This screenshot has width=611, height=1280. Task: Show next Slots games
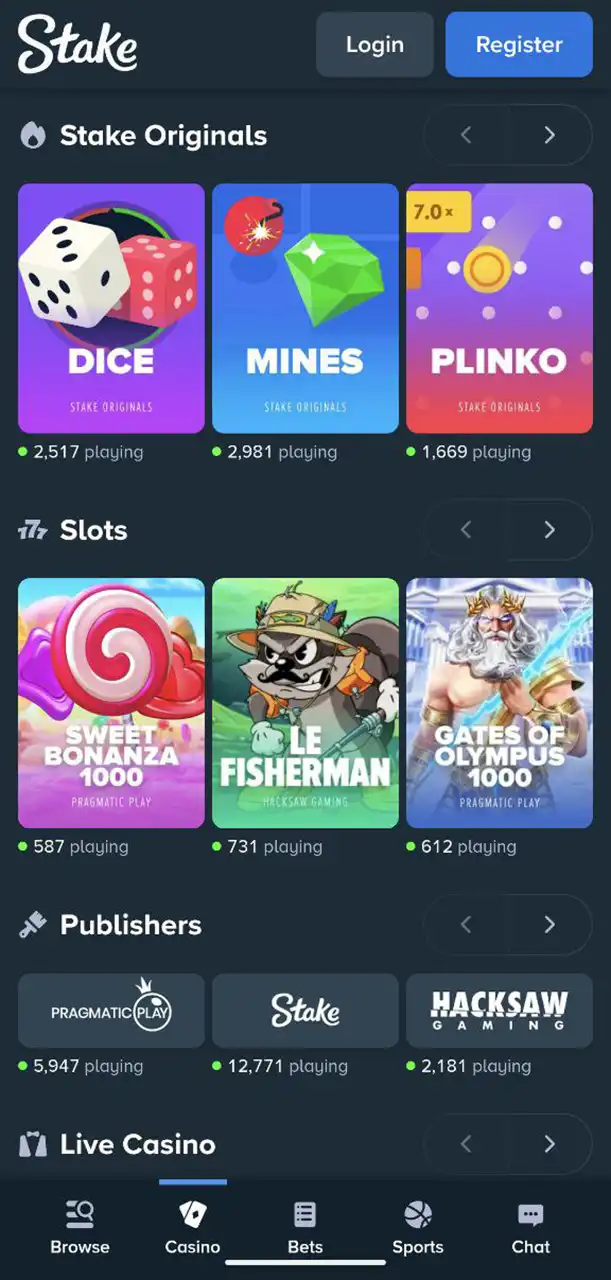pos(549,530)
